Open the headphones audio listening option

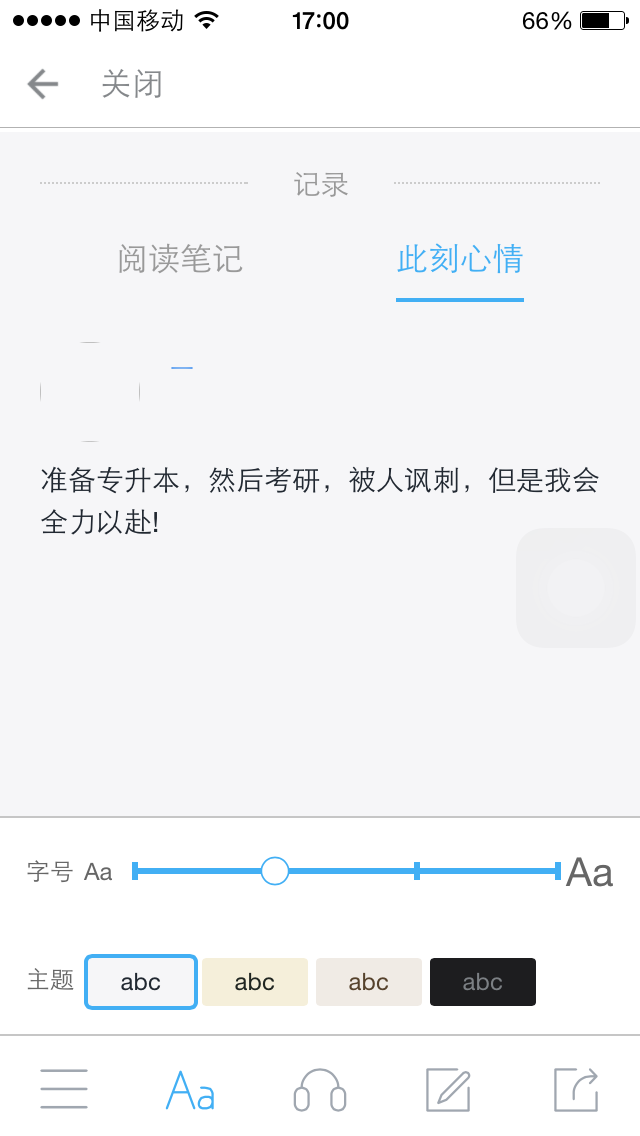(320, 1089)
